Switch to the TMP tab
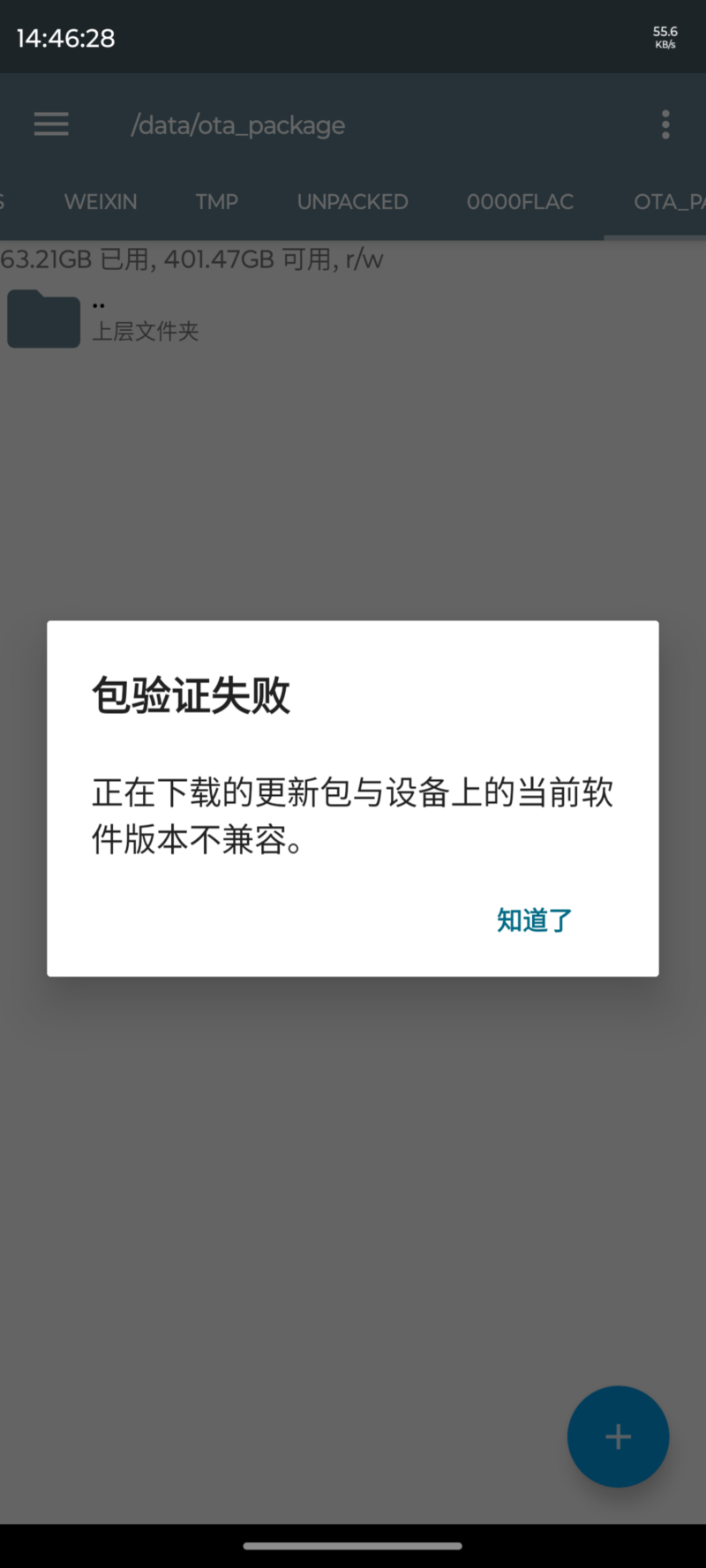This screenshot has height=1568, width=706. [x=217, y=202]
